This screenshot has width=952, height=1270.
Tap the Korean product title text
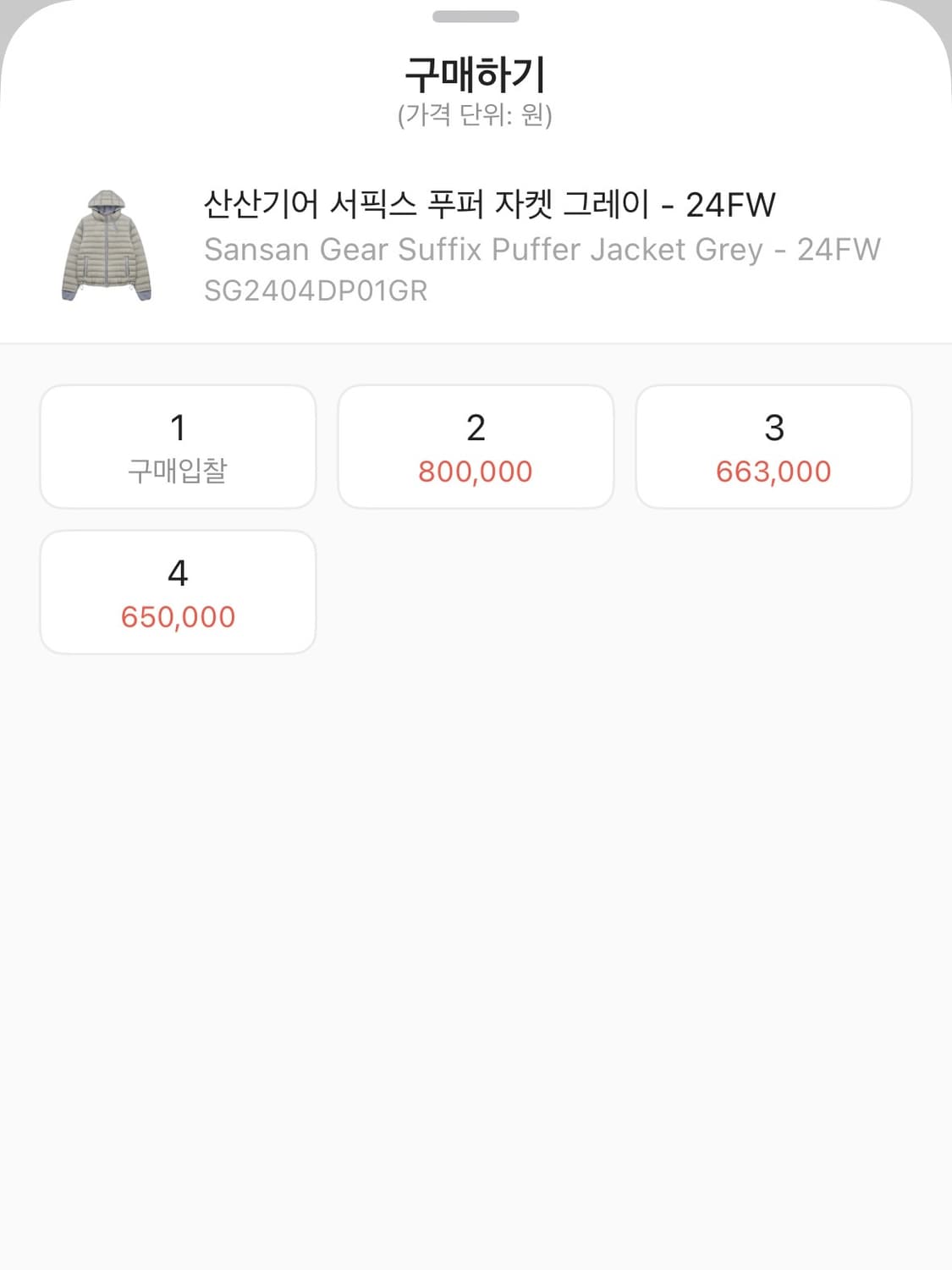[x=489, y=204]
